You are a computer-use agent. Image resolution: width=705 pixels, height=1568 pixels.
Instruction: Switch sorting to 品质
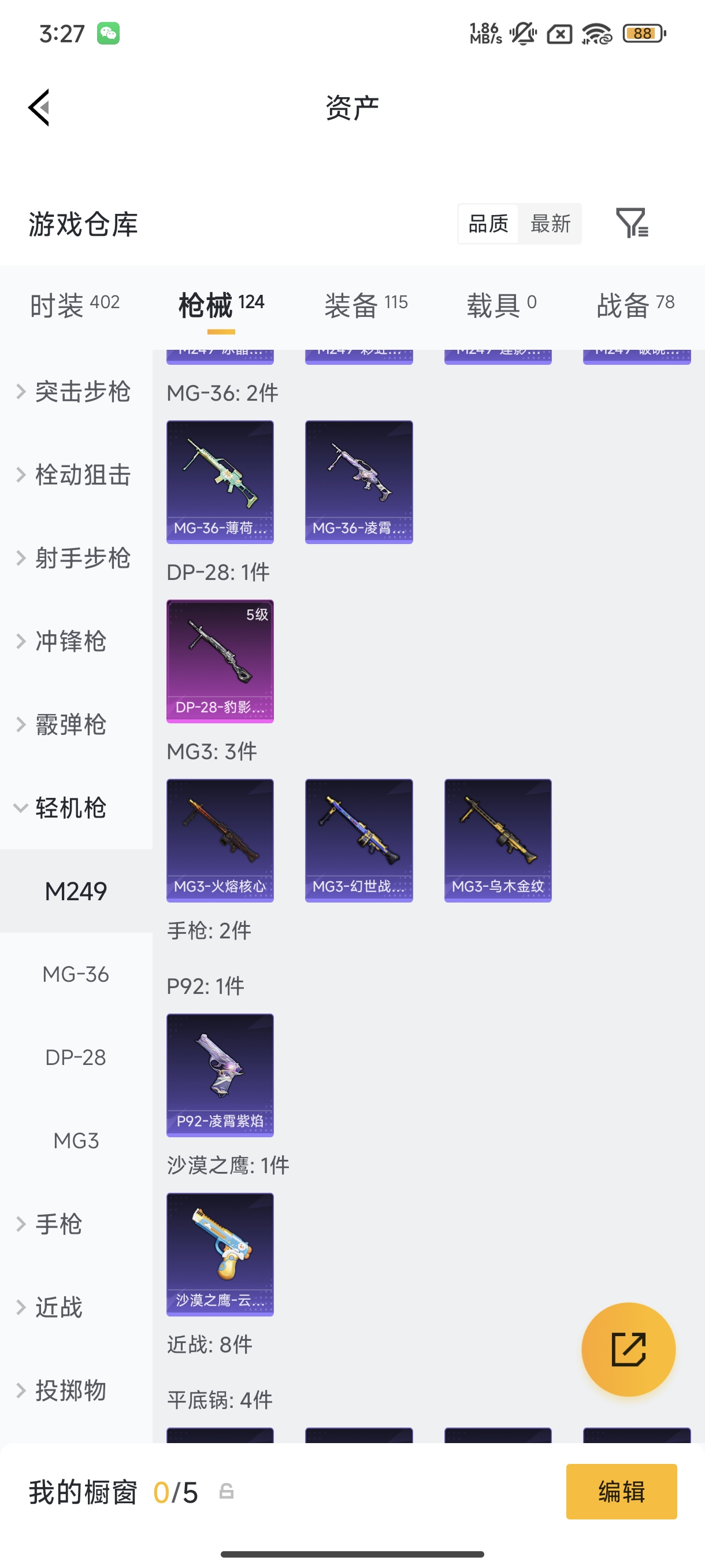coord(488,223)
